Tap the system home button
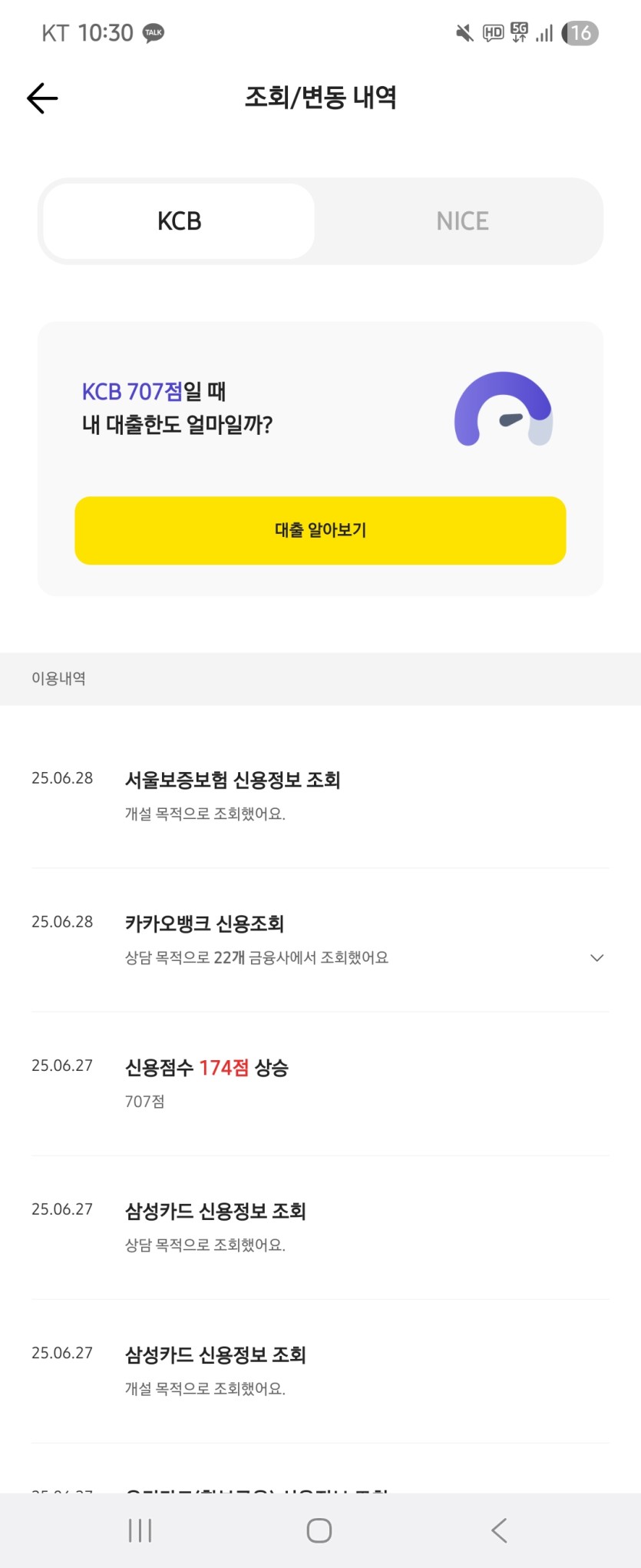Screen dimensions: 641x1568 point(319,1530)
